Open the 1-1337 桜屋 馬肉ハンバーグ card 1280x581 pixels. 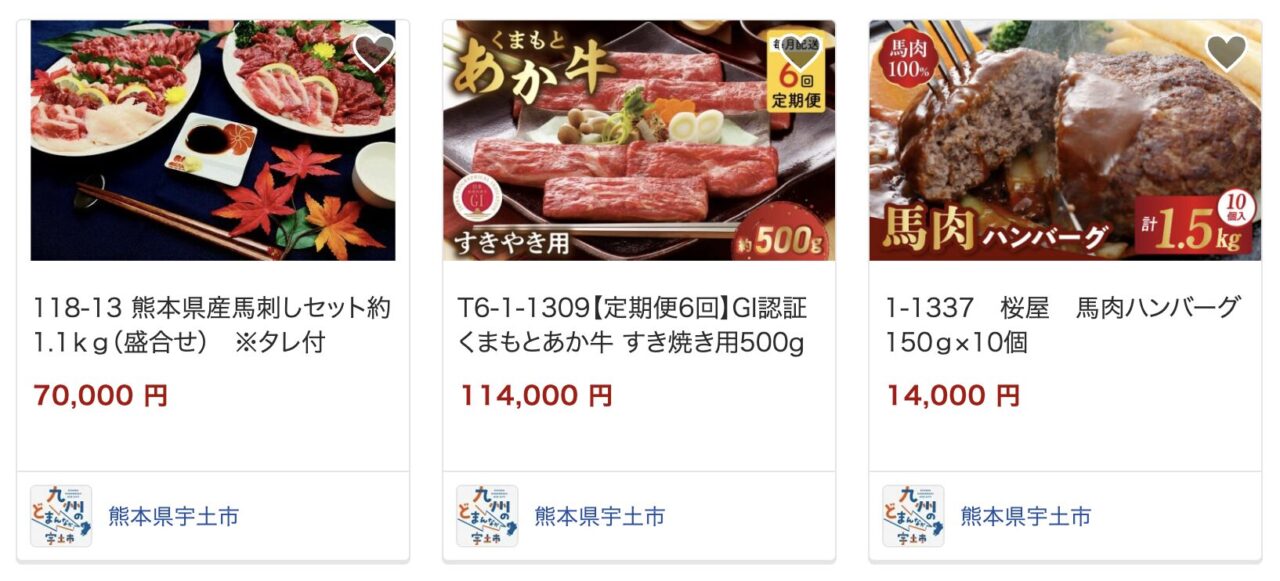pos(1064,325)
